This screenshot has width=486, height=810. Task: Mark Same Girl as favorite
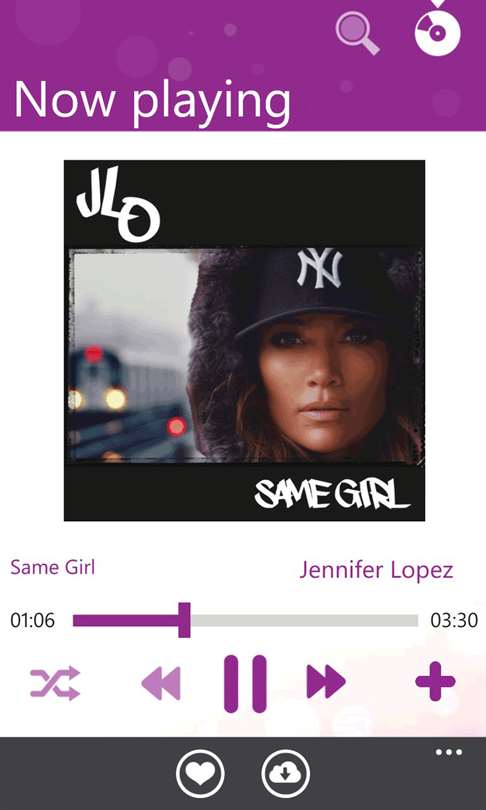(x=200, y=773)
